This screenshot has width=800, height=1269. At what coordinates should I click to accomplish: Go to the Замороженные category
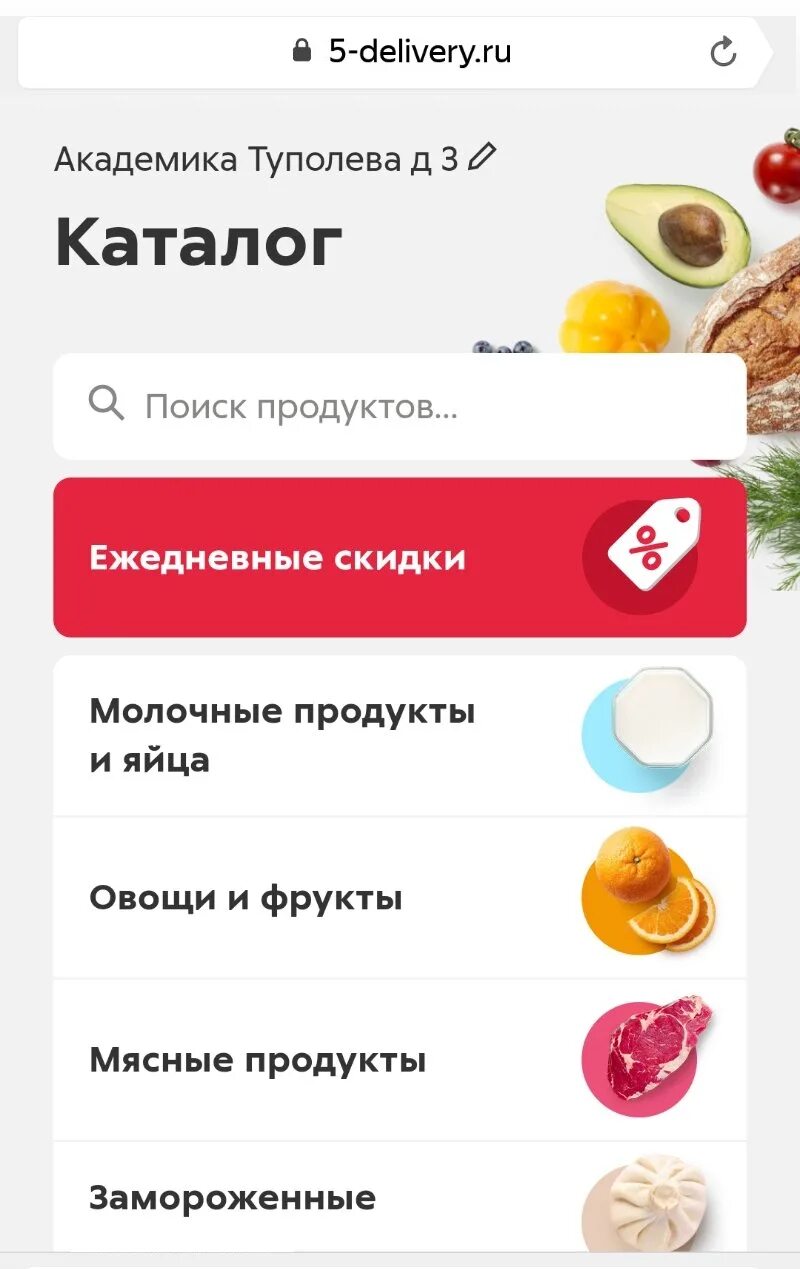coord(400,1199)
